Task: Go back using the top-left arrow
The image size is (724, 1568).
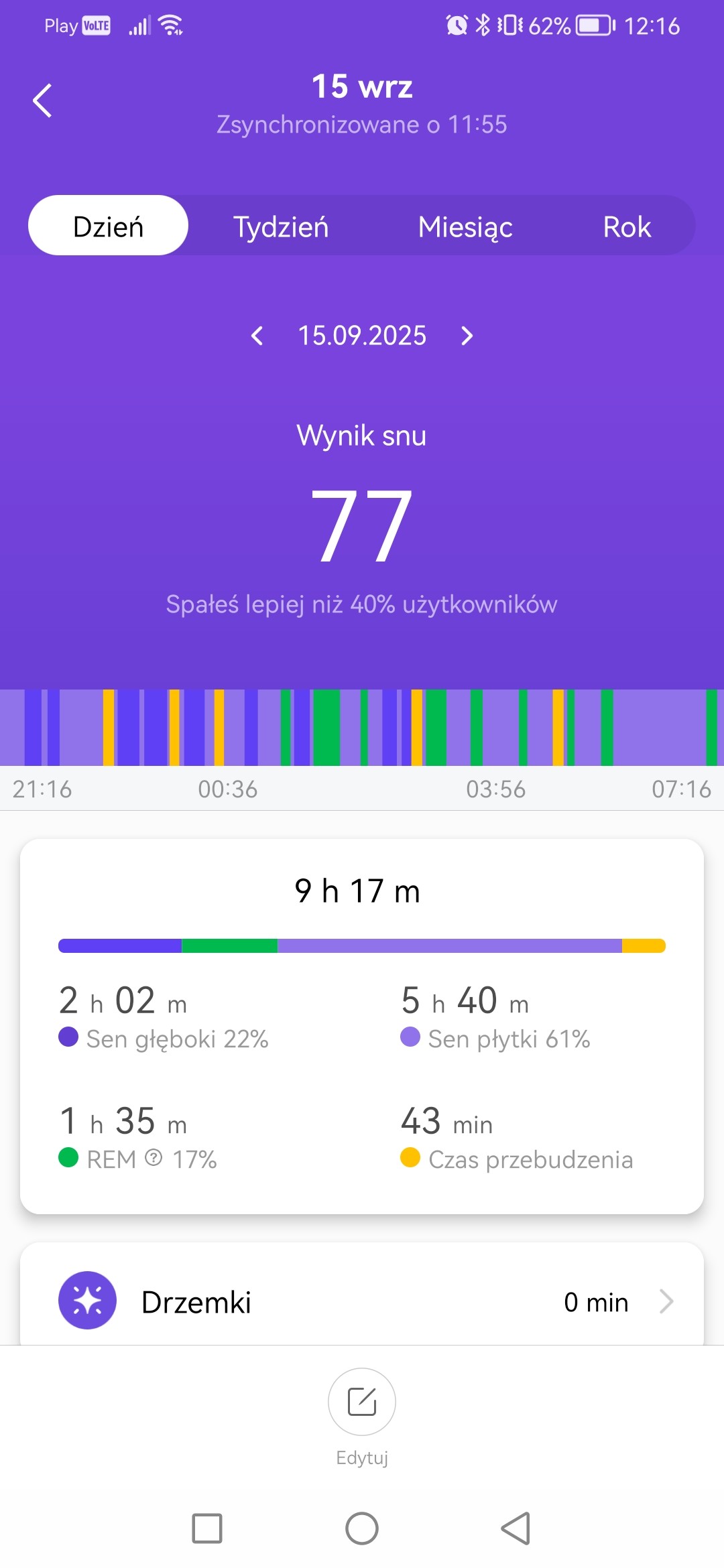Action: tap(42, 101)
